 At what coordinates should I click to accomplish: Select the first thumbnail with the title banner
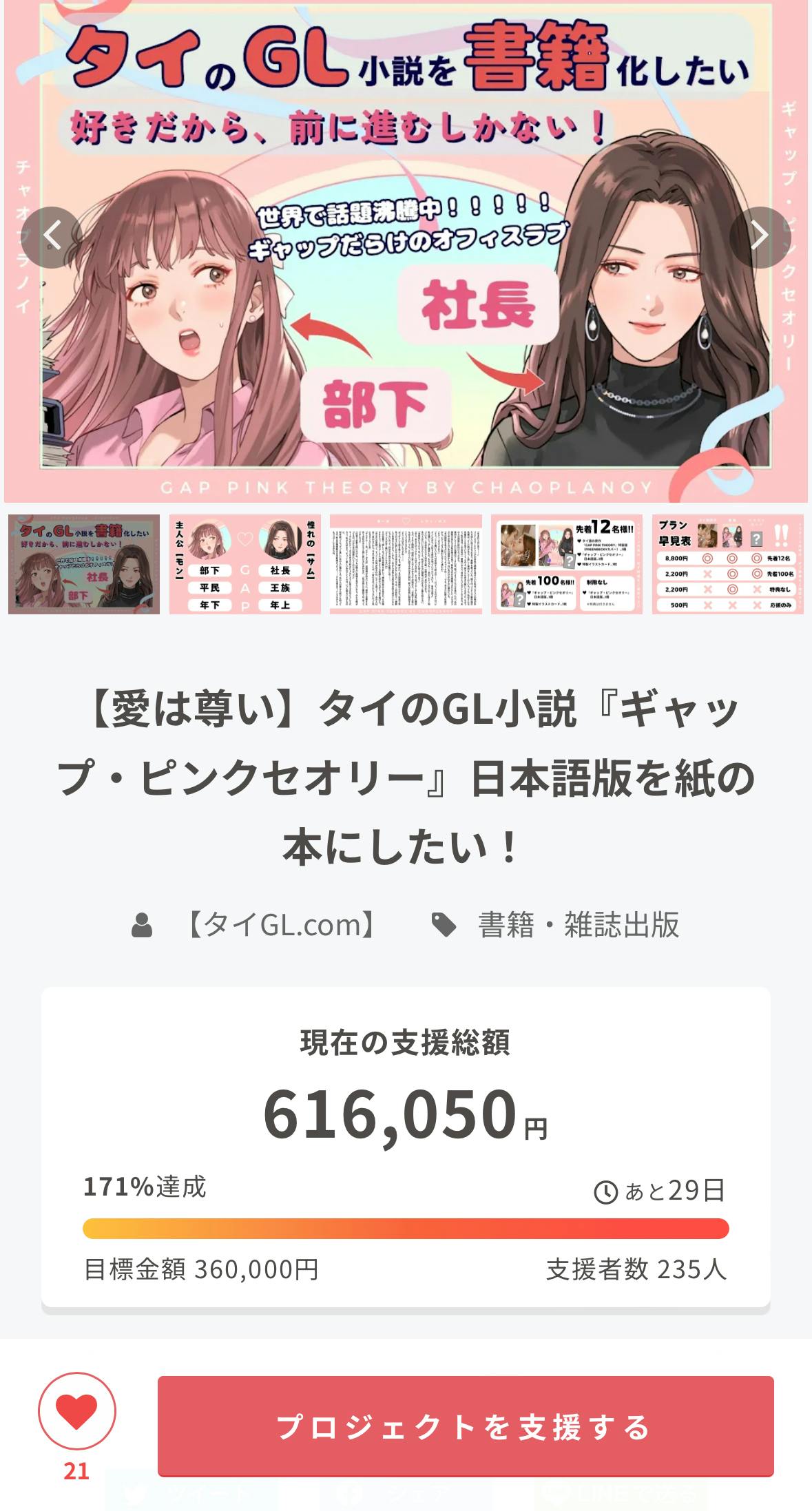[84, 564]
